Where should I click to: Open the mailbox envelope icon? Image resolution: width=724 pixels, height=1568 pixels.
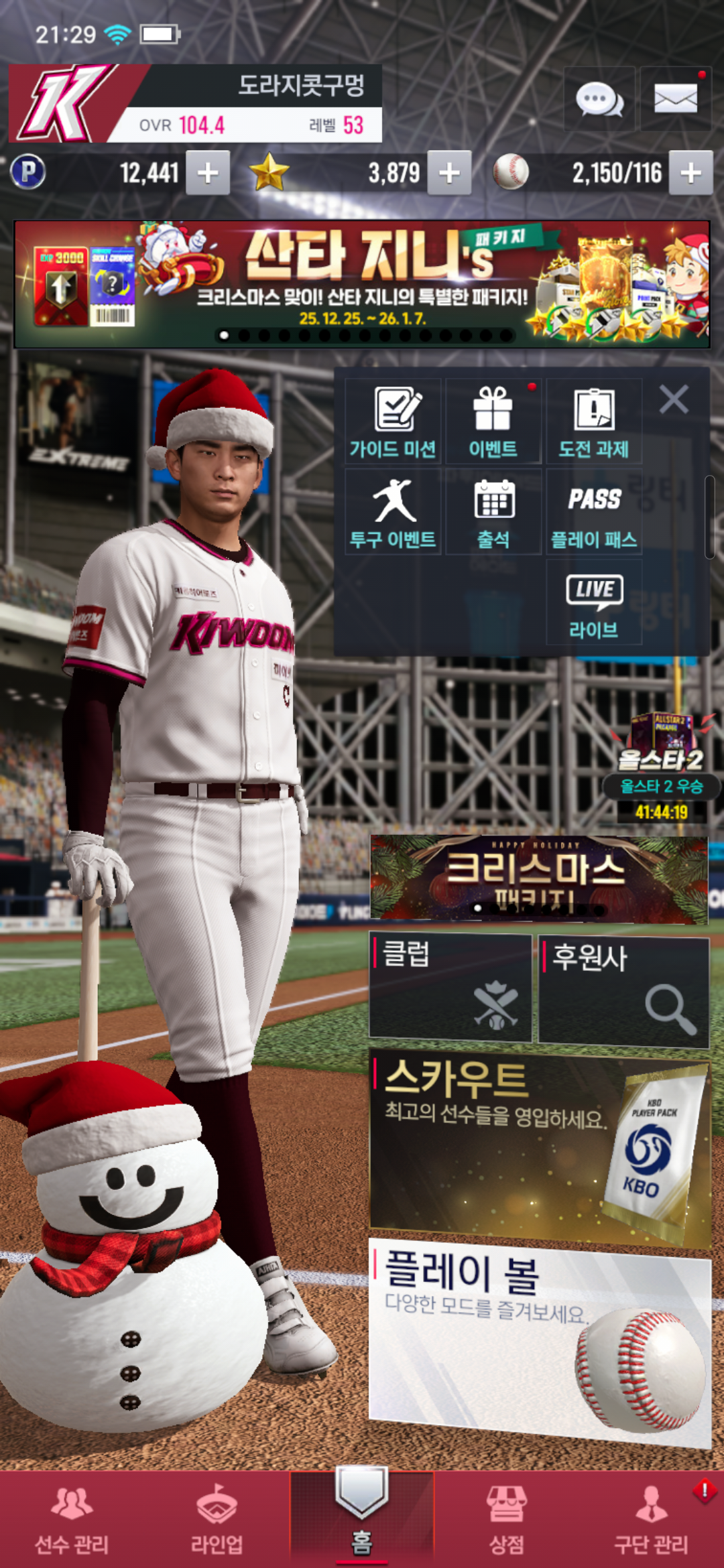pos(675,100)
